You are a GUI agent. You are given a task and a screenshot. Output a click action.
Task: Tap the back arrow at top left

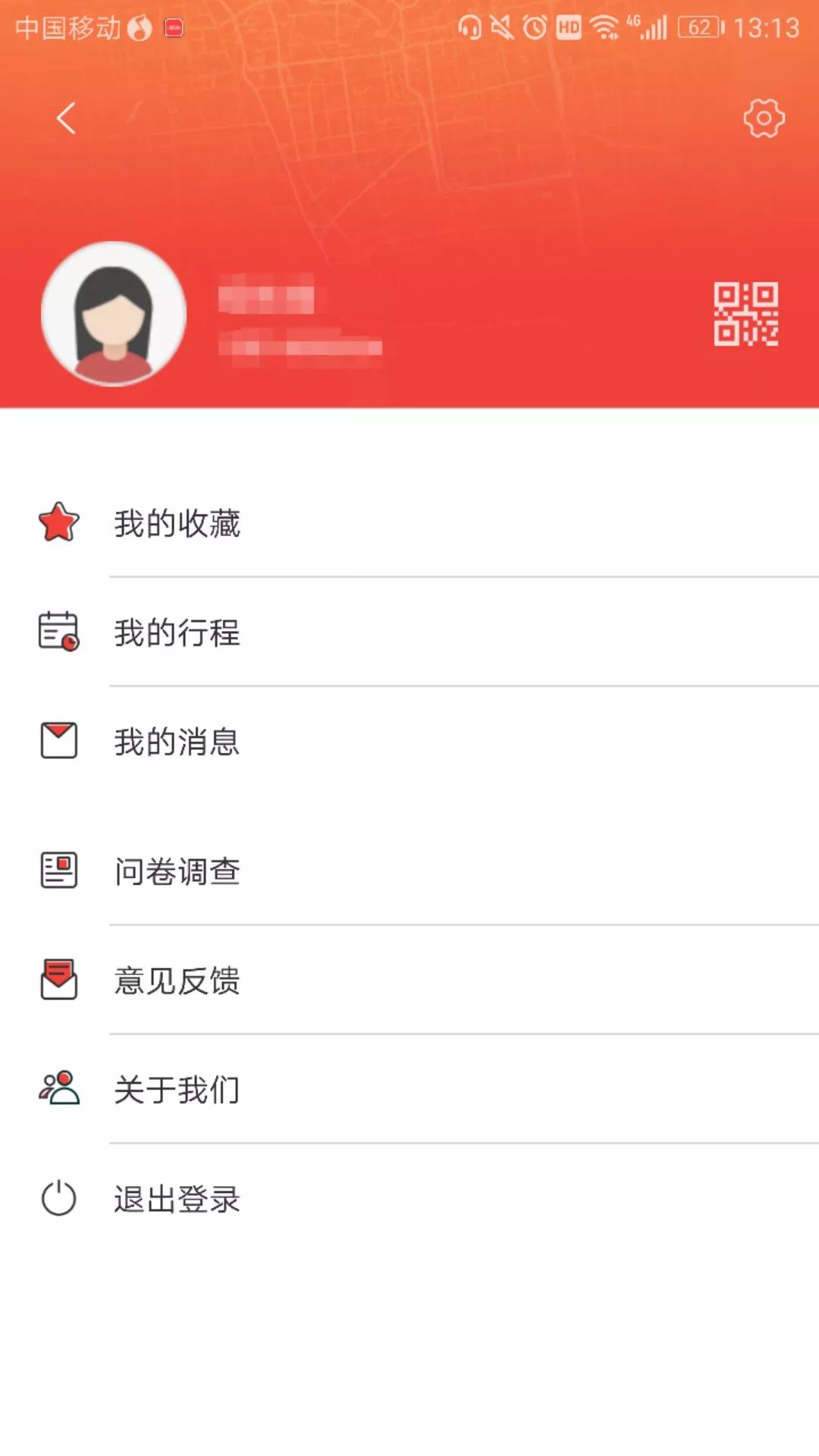[64, 118]
